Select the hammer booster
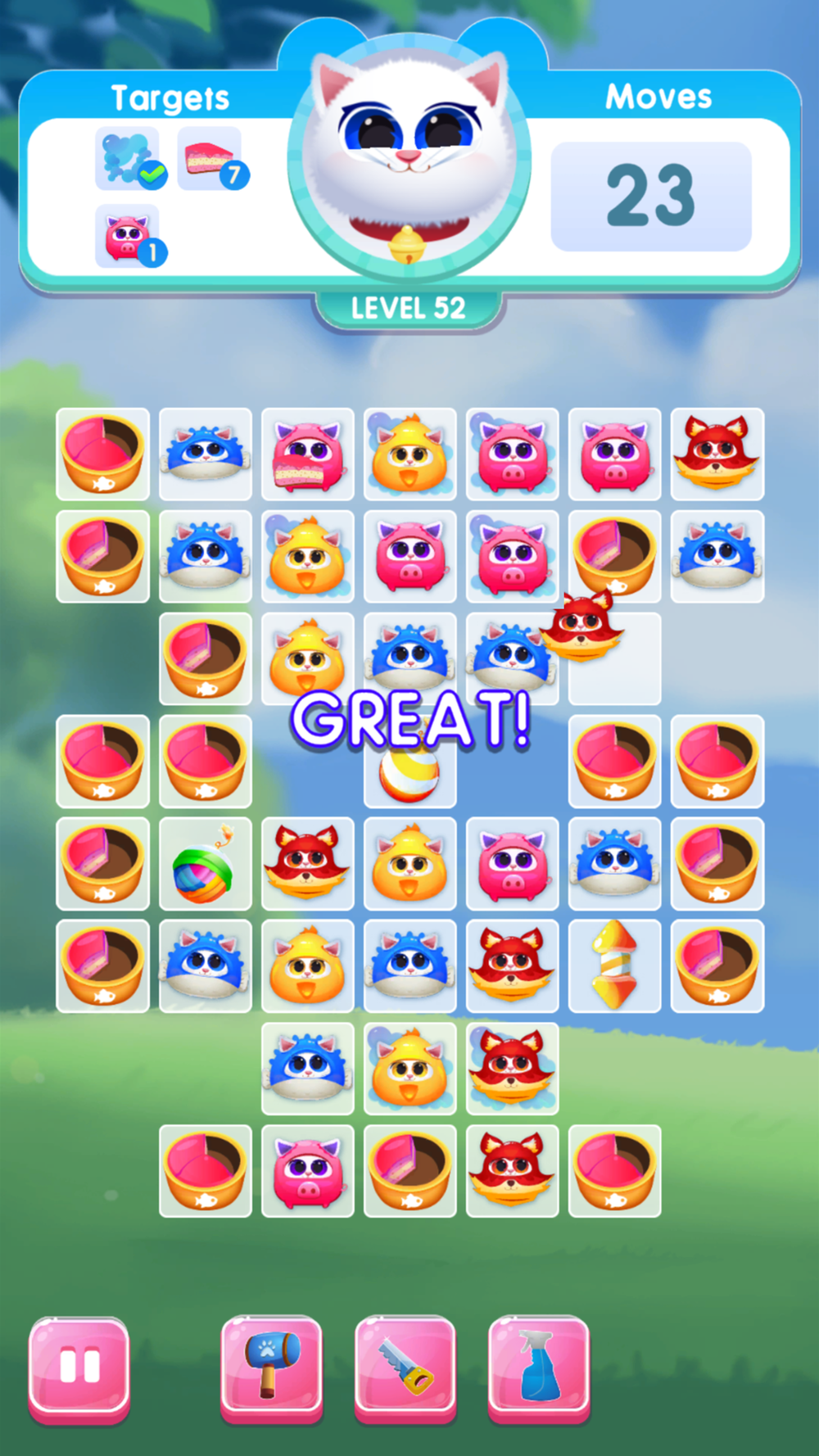The height and width of the screenshot is (1456, 819). coord(271,1366)
